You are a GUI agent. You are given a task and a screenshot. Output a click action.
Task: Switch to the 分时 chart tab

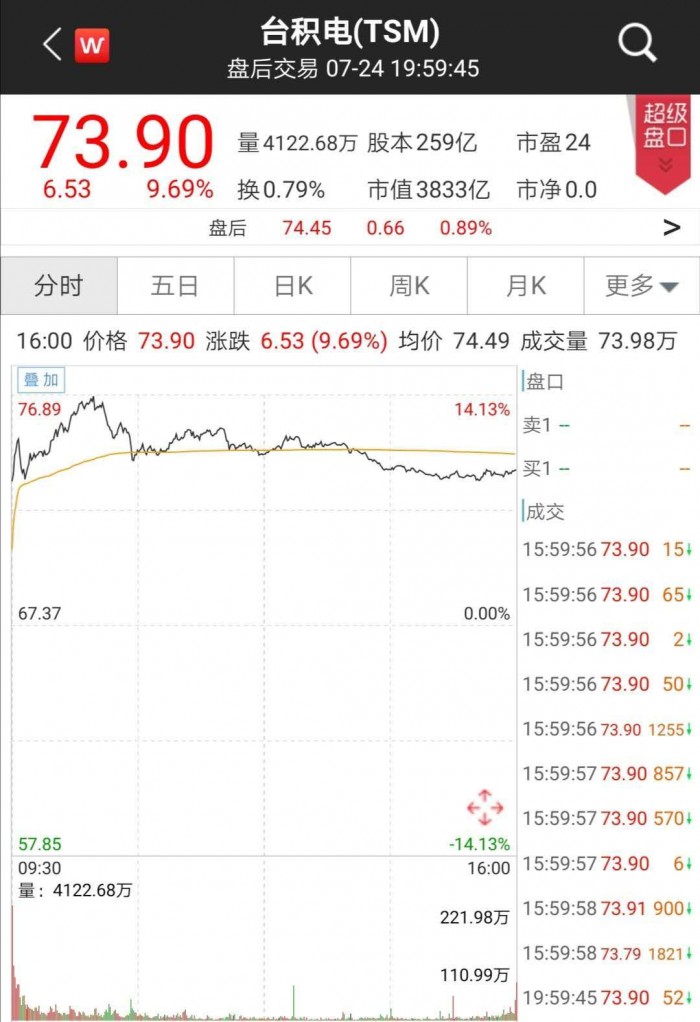(x=59, y=286)
